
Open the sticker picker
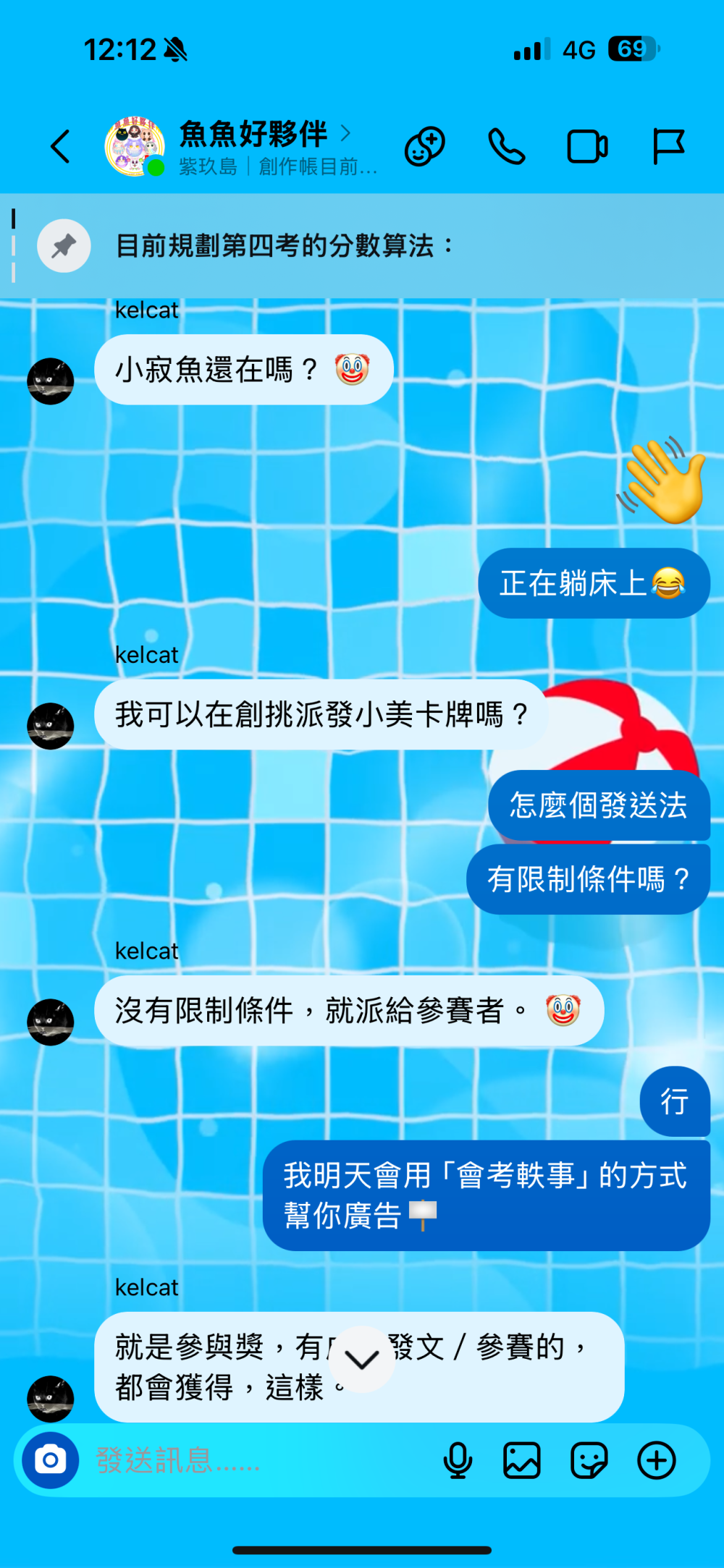pos(589,1460)
